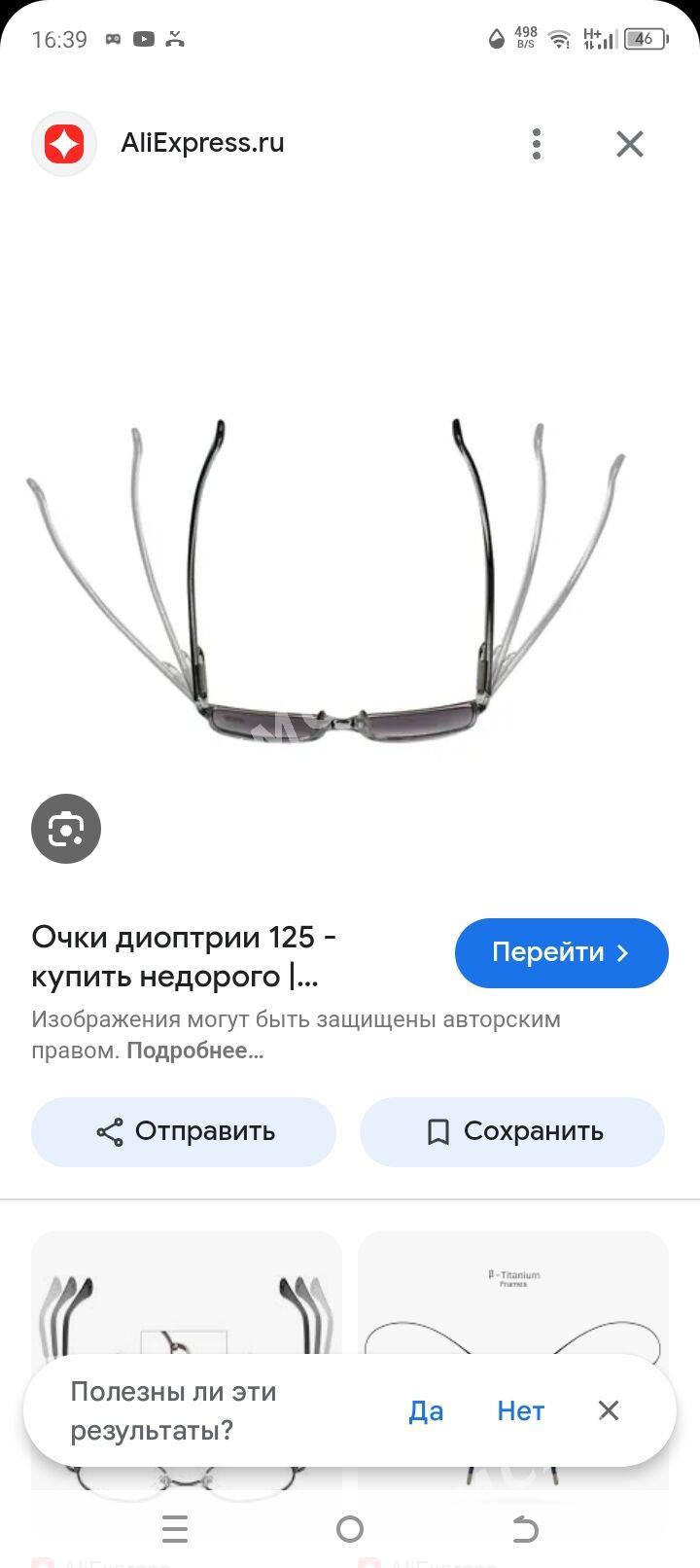Open the three-dot overflow menu

tap(537, 144)
